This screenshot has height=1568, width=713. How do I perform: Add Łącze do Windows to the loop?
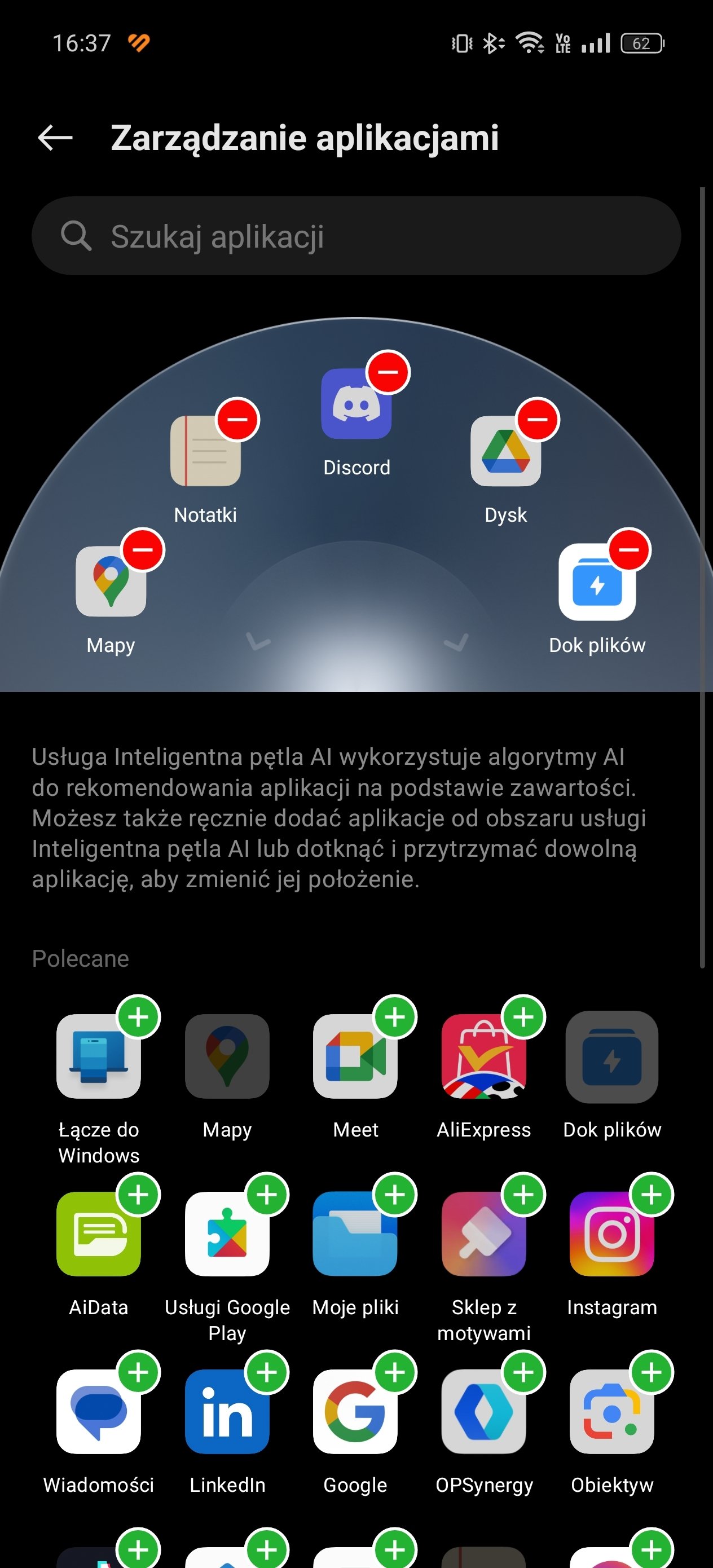138,1017
